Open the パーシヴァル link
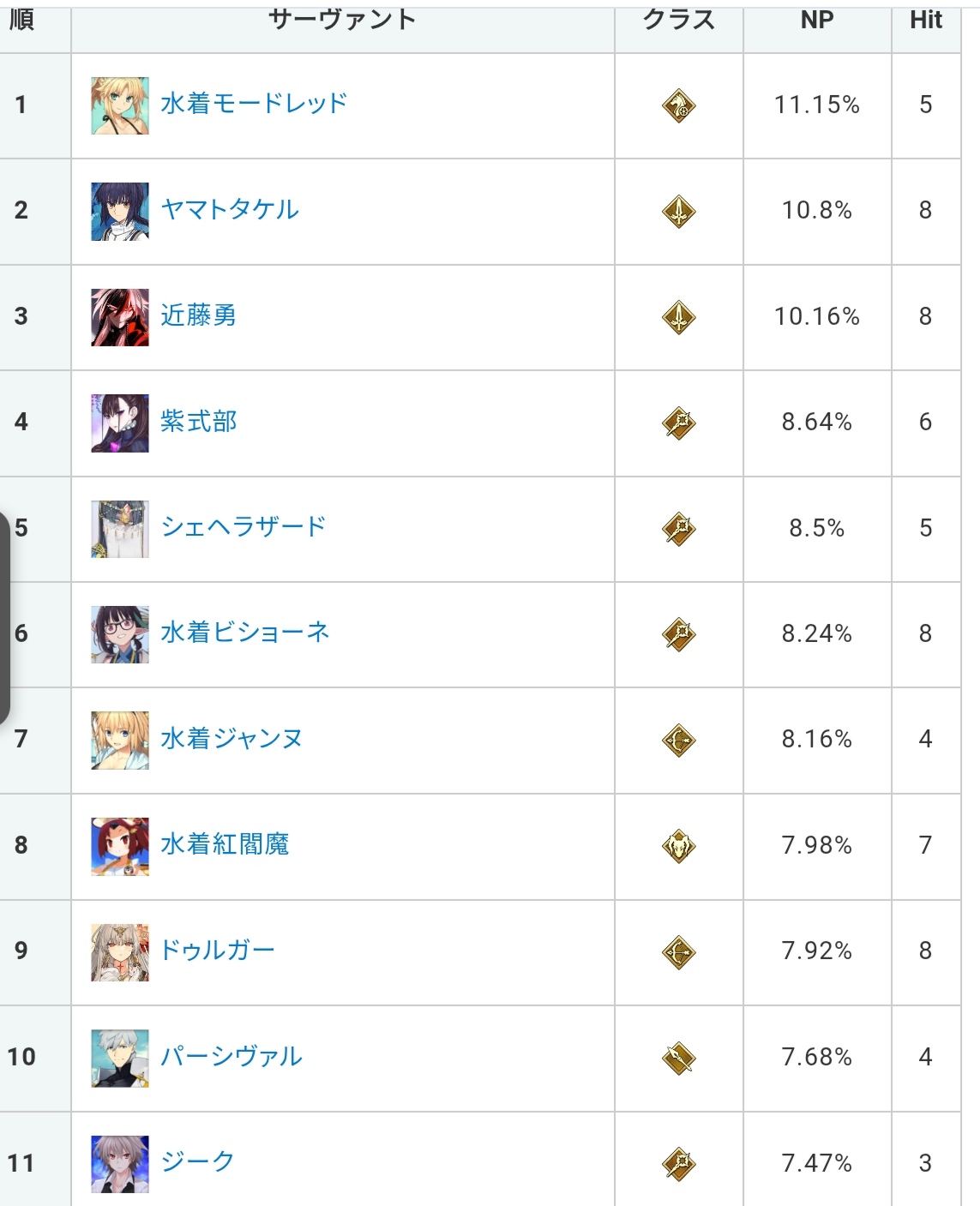This screenshot has width=980, height=1206. [x=231, y=1056]
